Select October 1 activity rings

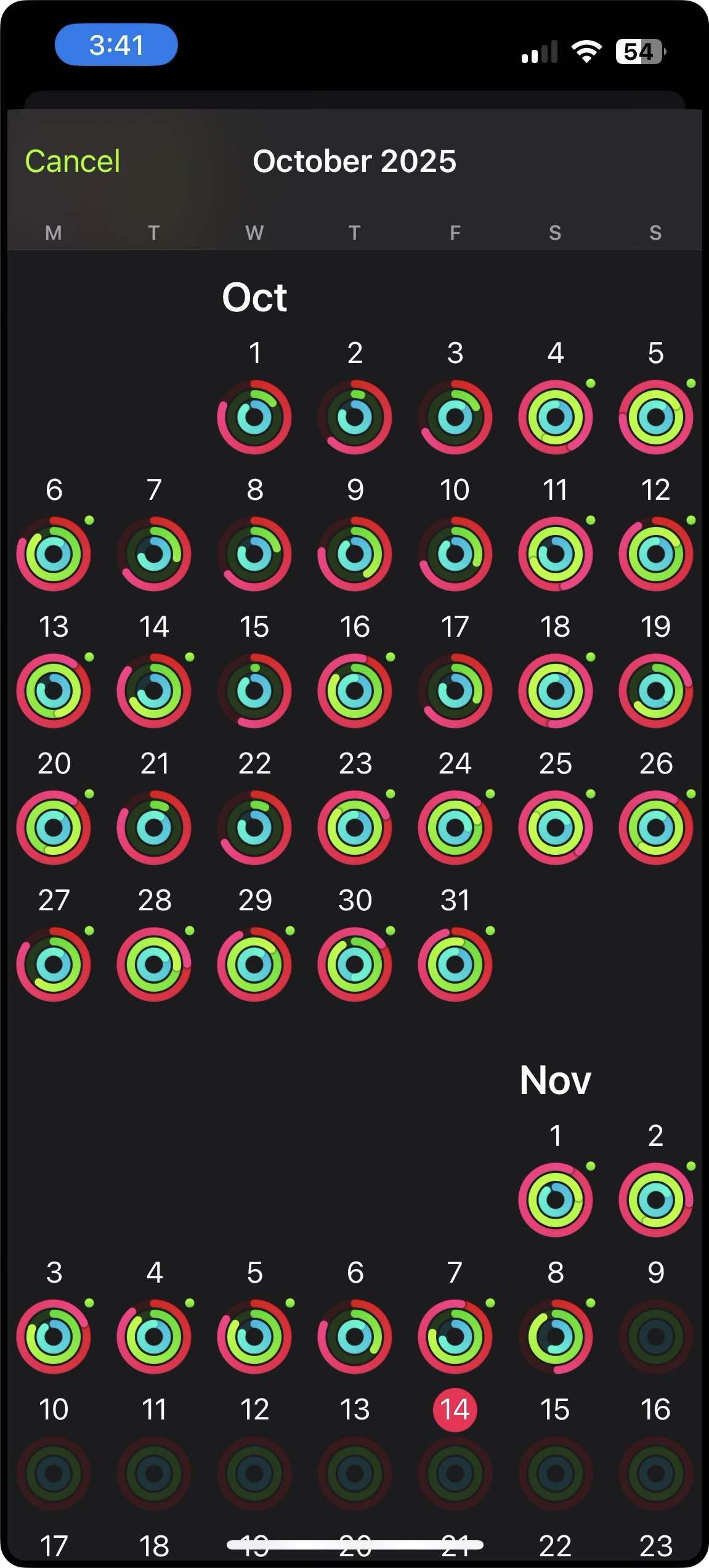tap(254, 417)
